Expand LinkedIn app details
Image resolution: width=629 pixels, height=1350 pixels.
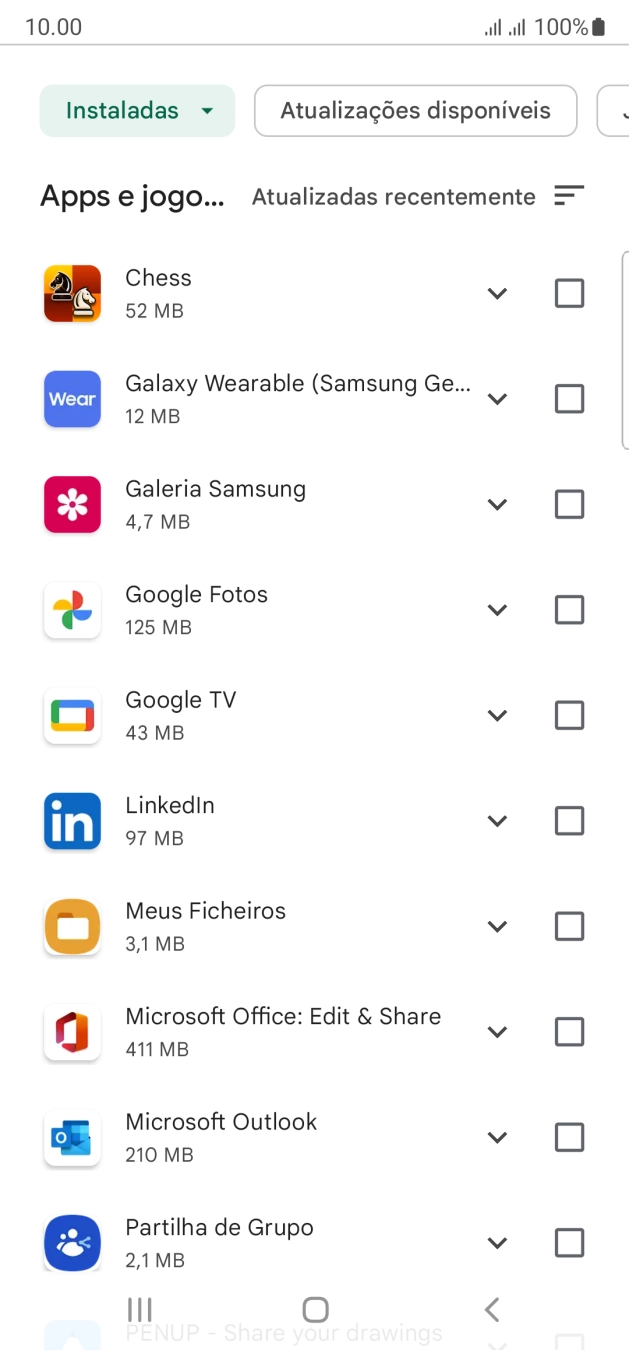click(x=497, y=821)
